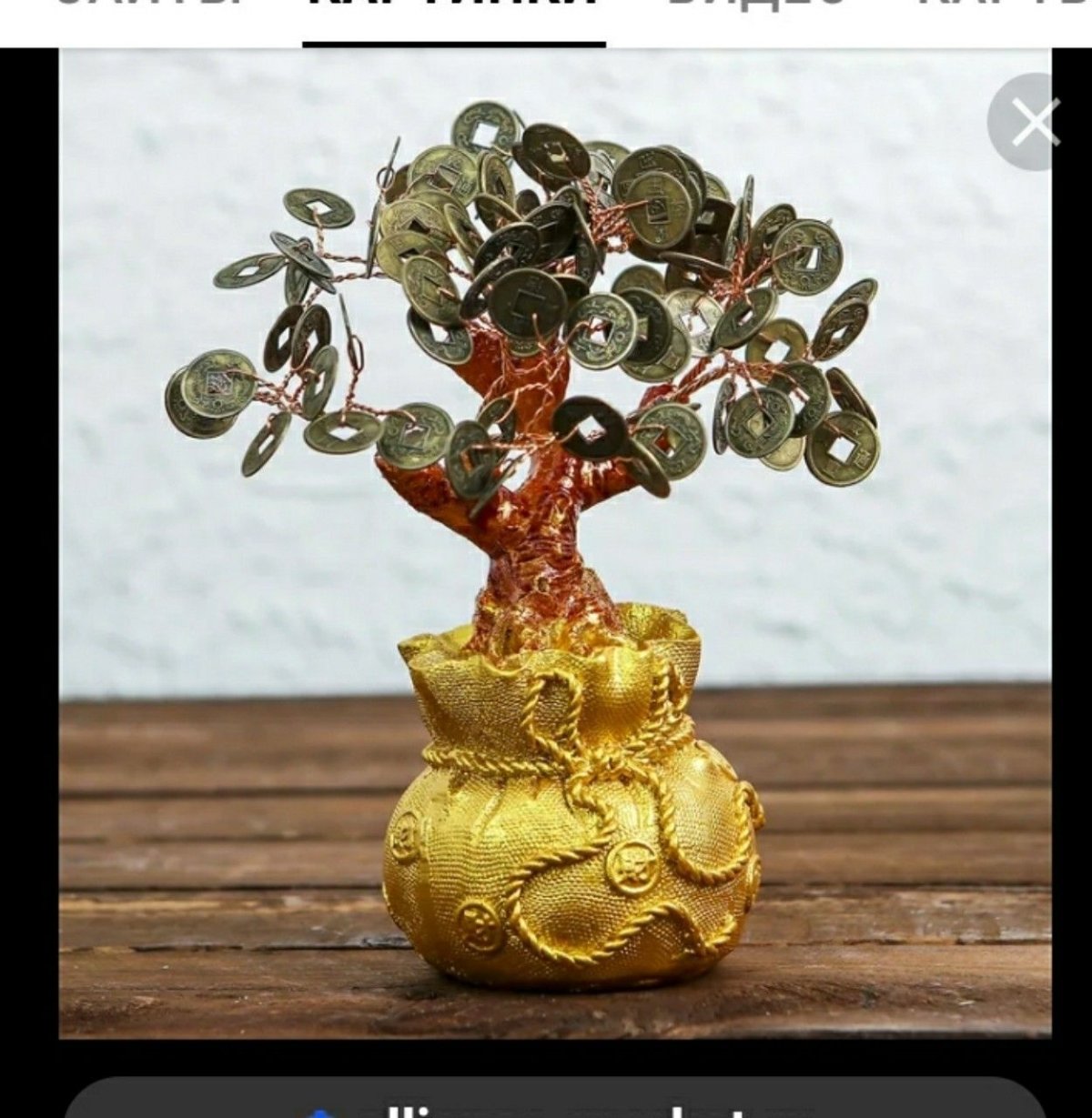Open the source site button below the picture

click(555, 1102)
